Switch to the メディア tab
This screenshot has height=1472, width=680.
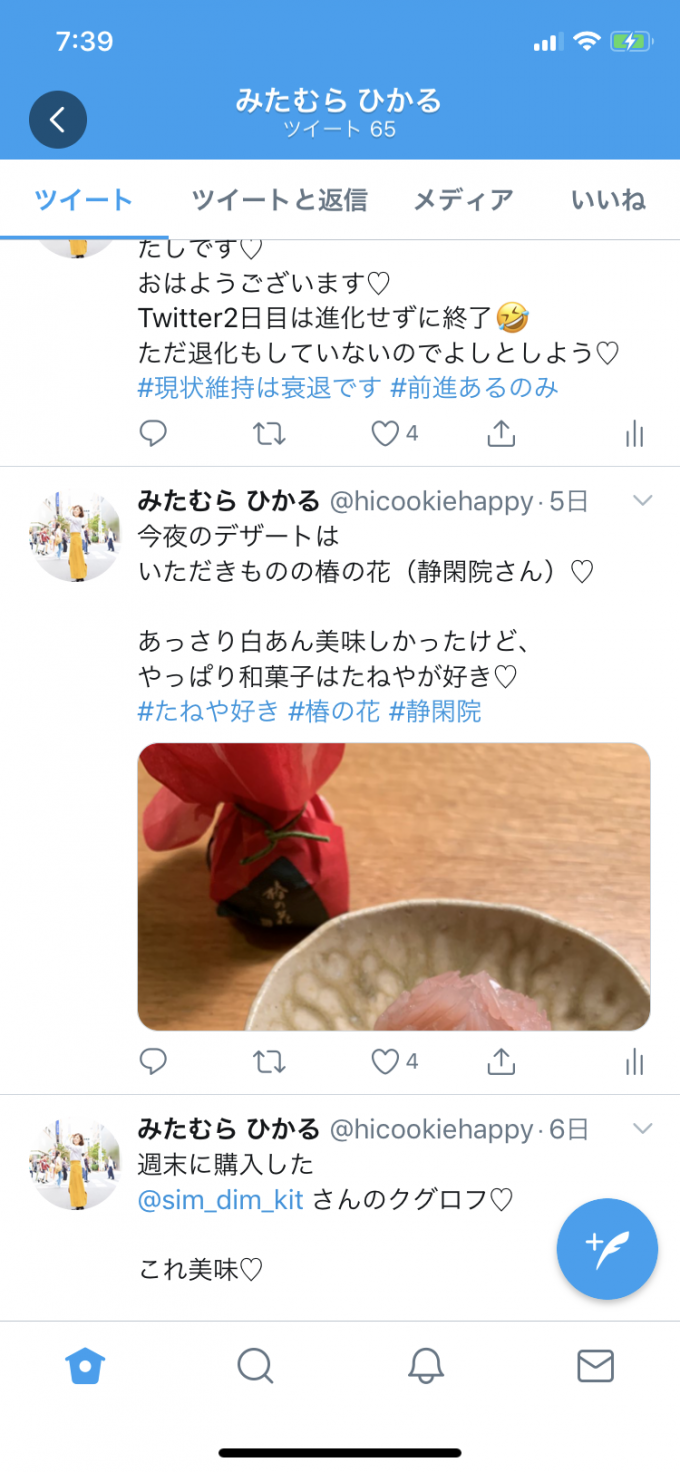tap(463, 200)
